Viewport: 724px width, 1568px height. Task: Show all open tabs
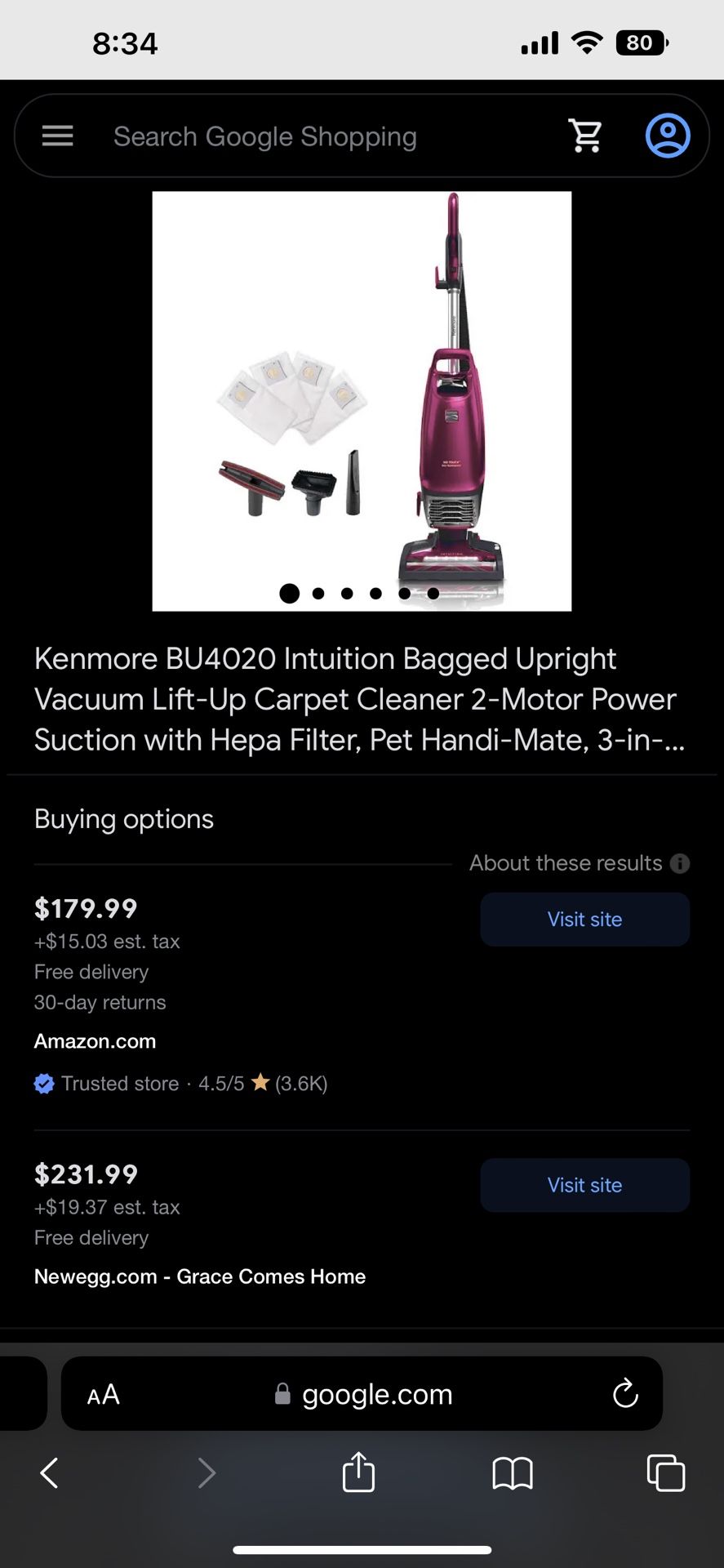coord(665,1473)
